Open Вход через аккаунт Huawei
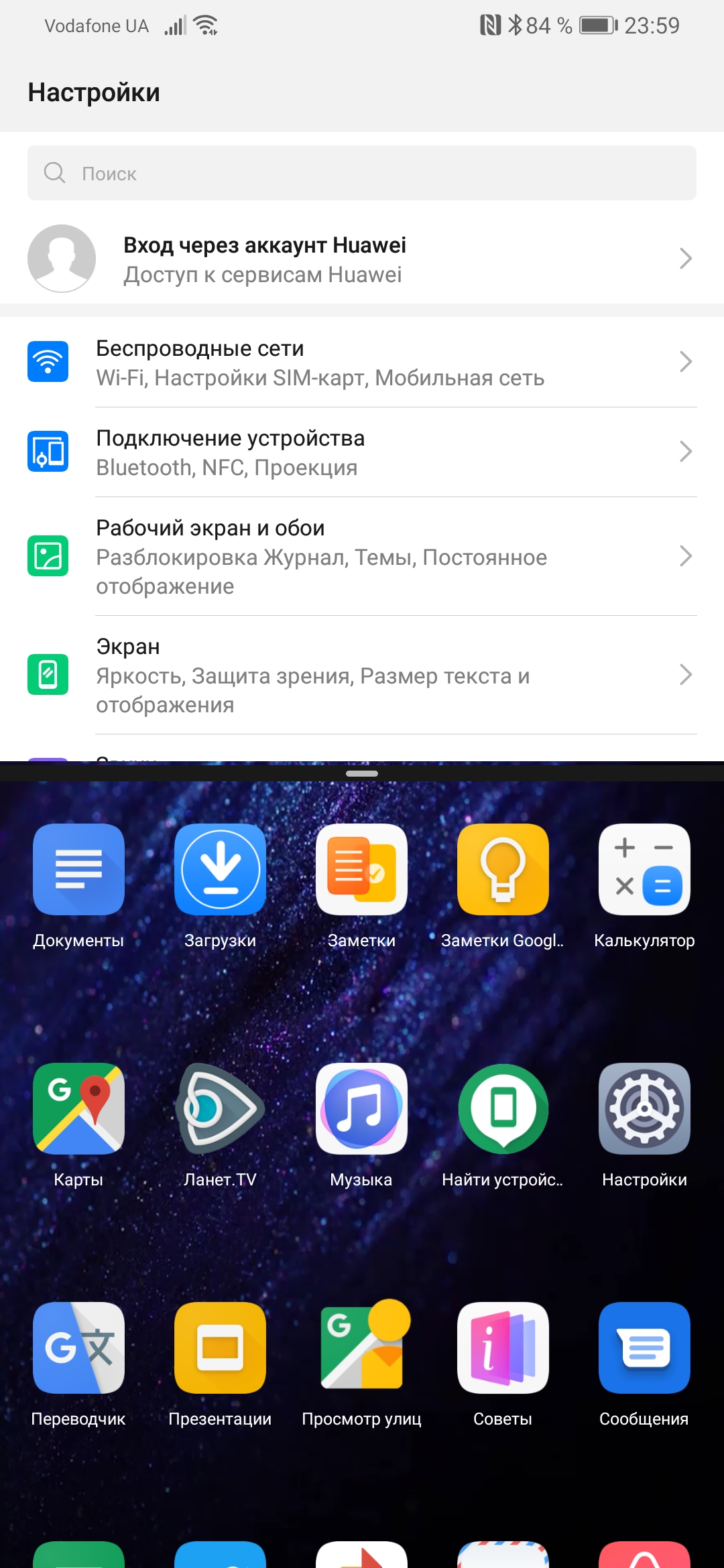This screenshot has height=1568, width=724. [362, 259]
